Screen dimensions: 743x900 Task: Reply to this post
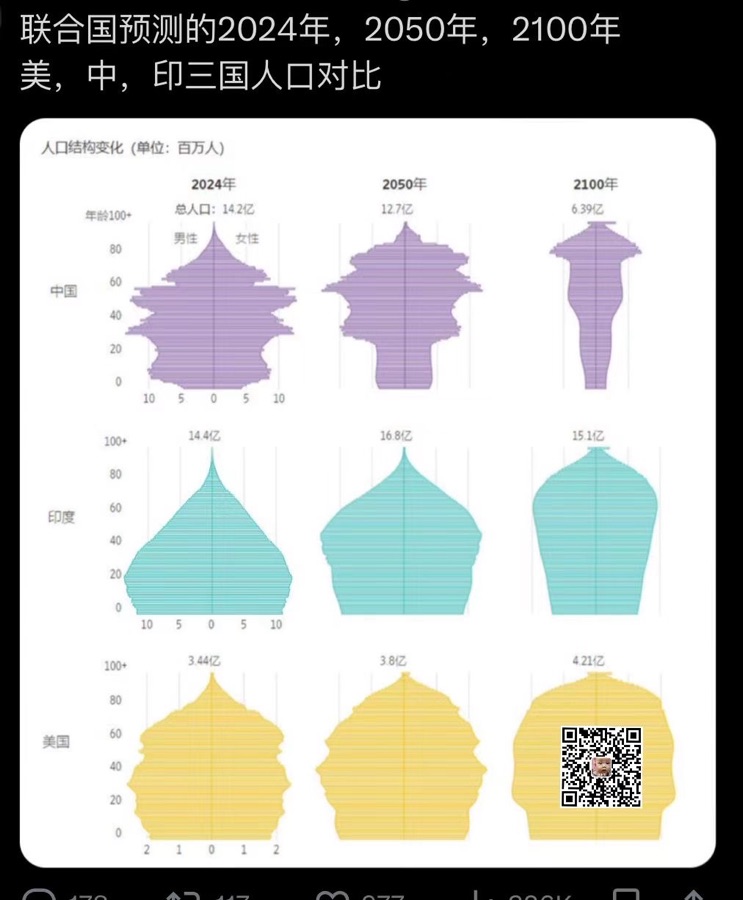click(40, 894)
